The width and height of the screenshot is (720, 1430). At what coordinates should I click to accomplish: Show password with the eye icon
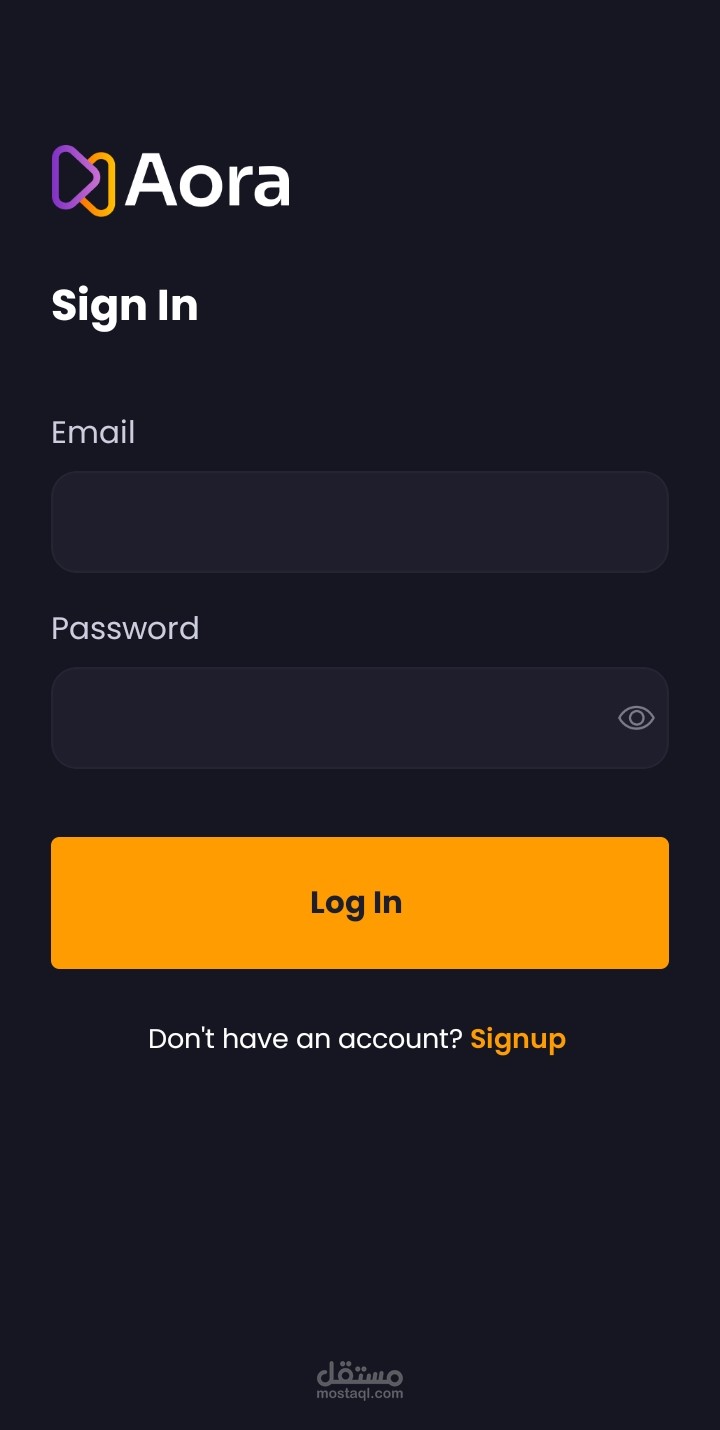(636, 718)
